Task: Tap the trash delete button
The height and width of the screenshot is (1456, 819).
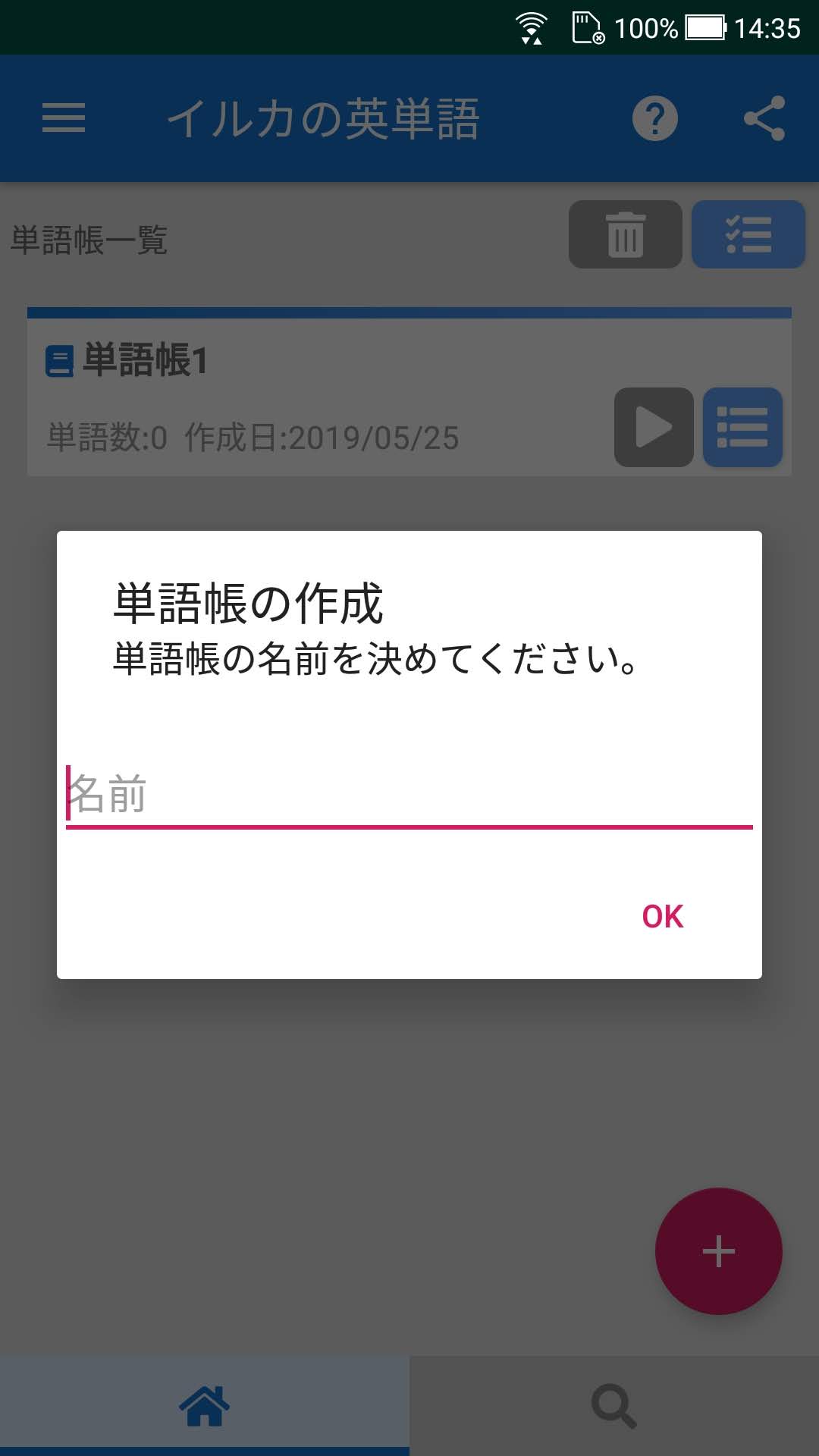Action: tap(626, 234)
